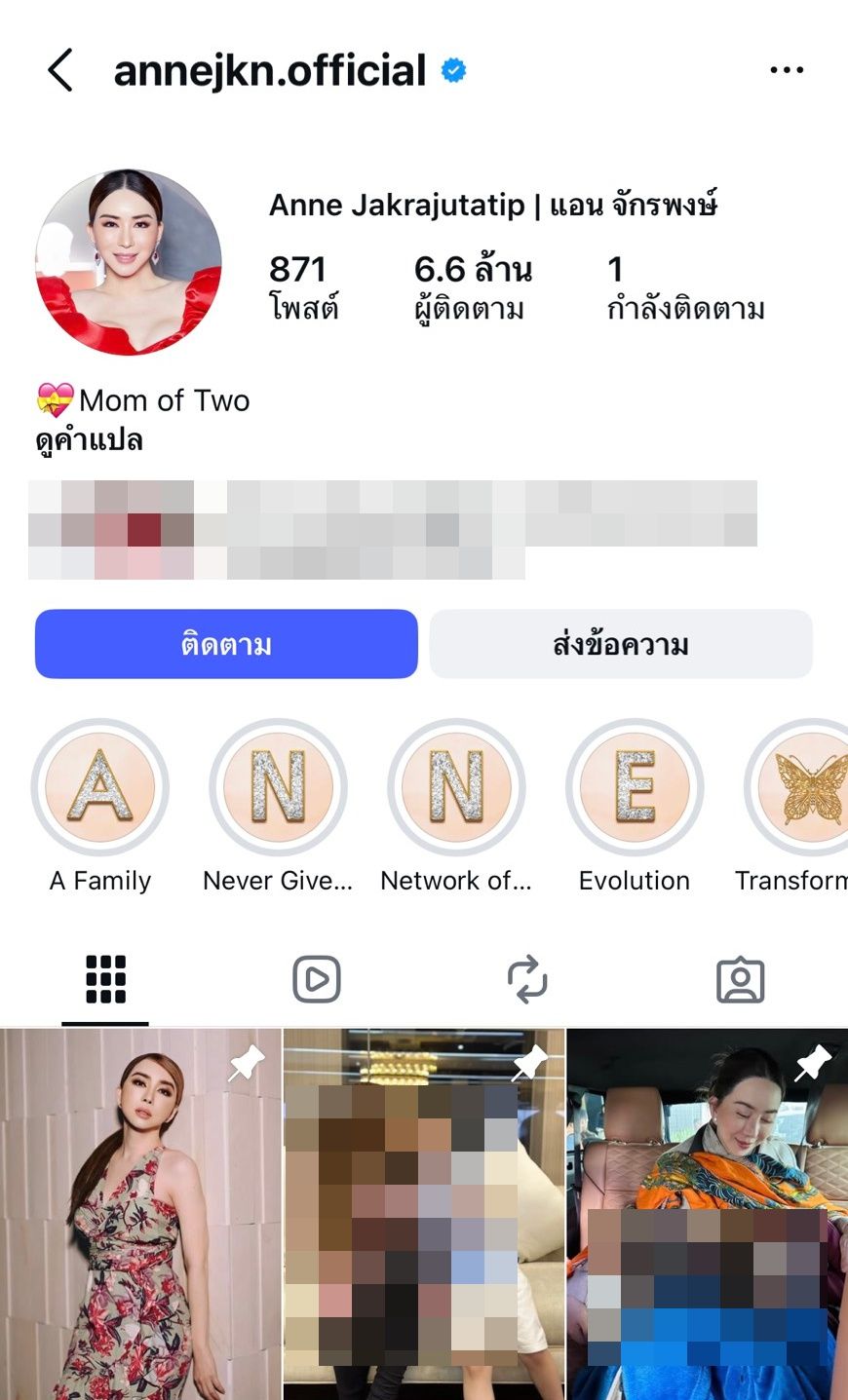Tap ดูคำแปล to see translation
This screenshot has height=1400, width=848.
click(90, 440)
